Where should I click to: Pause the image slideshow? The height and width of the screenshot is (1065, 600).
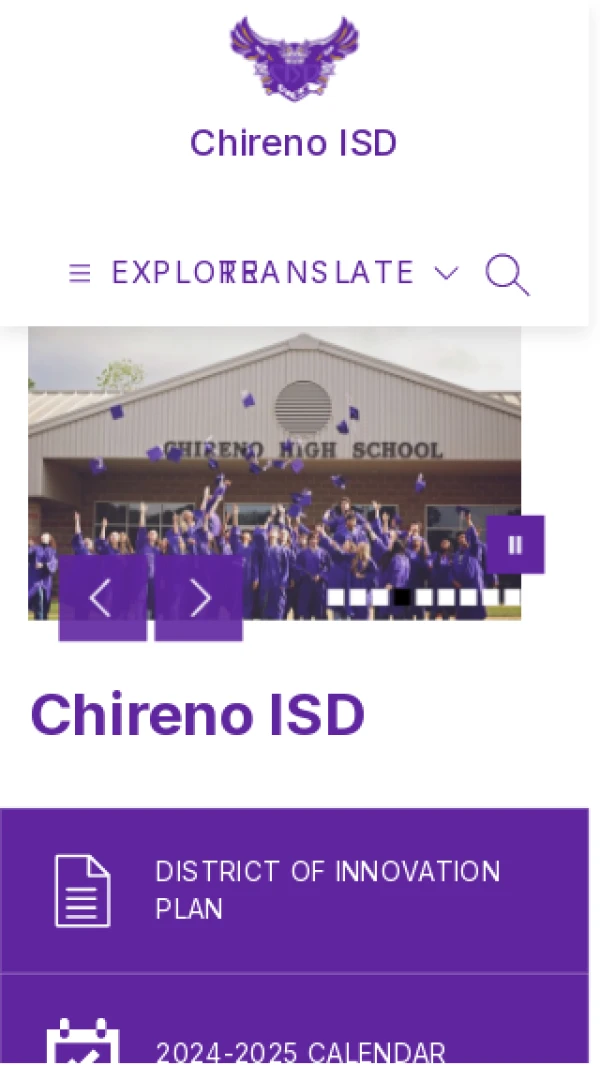point(515,544)
